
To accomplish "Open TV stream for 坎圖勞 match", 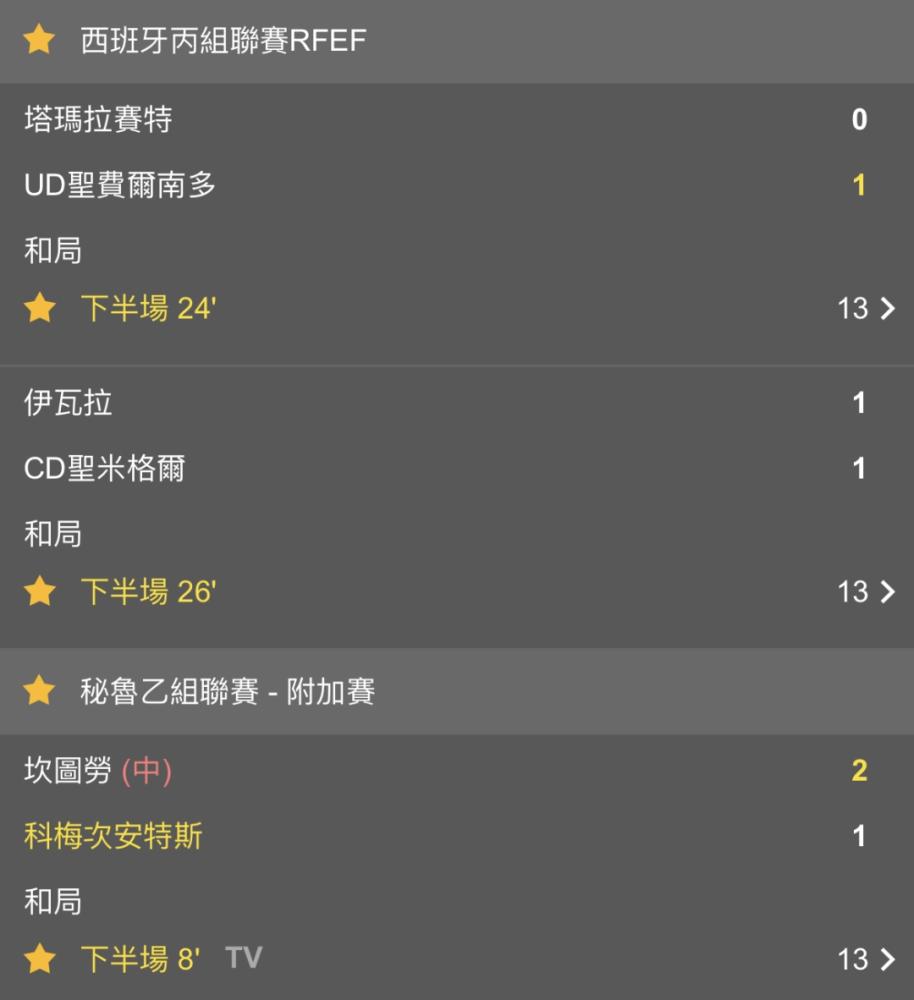I will coord(243,958).
